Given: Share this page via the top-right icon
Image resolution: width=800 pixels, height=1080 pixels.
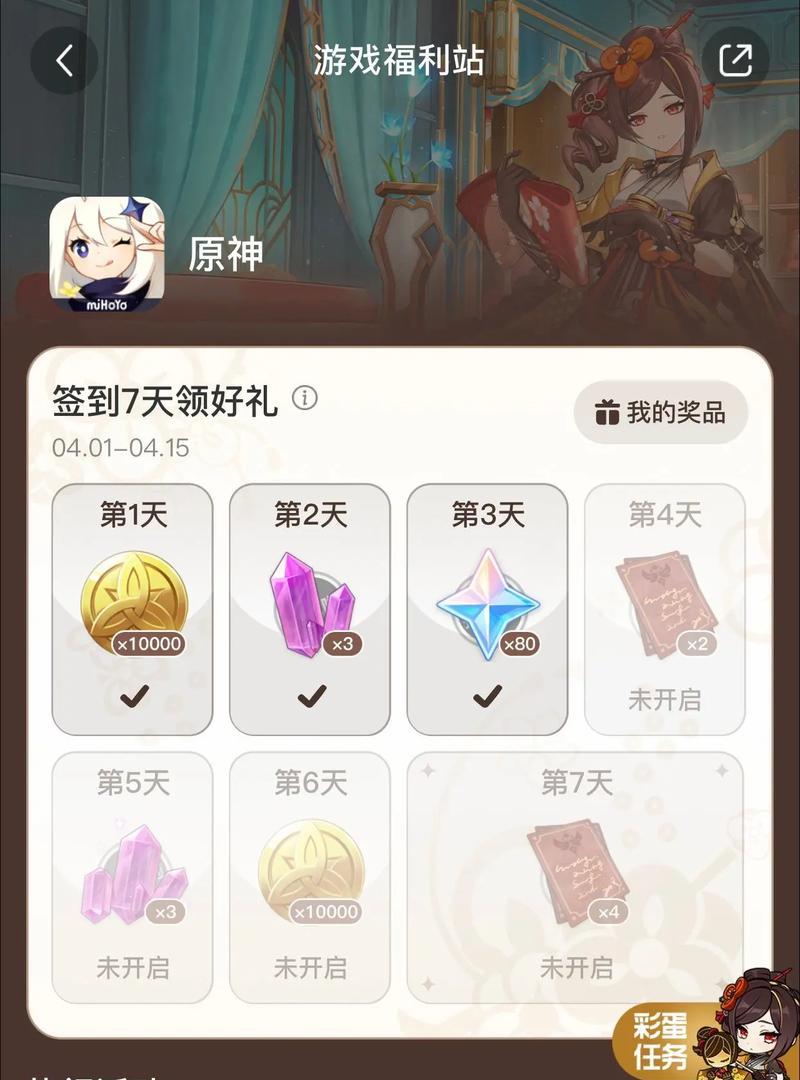Looking at the screenshot, I should coord(735,61).
